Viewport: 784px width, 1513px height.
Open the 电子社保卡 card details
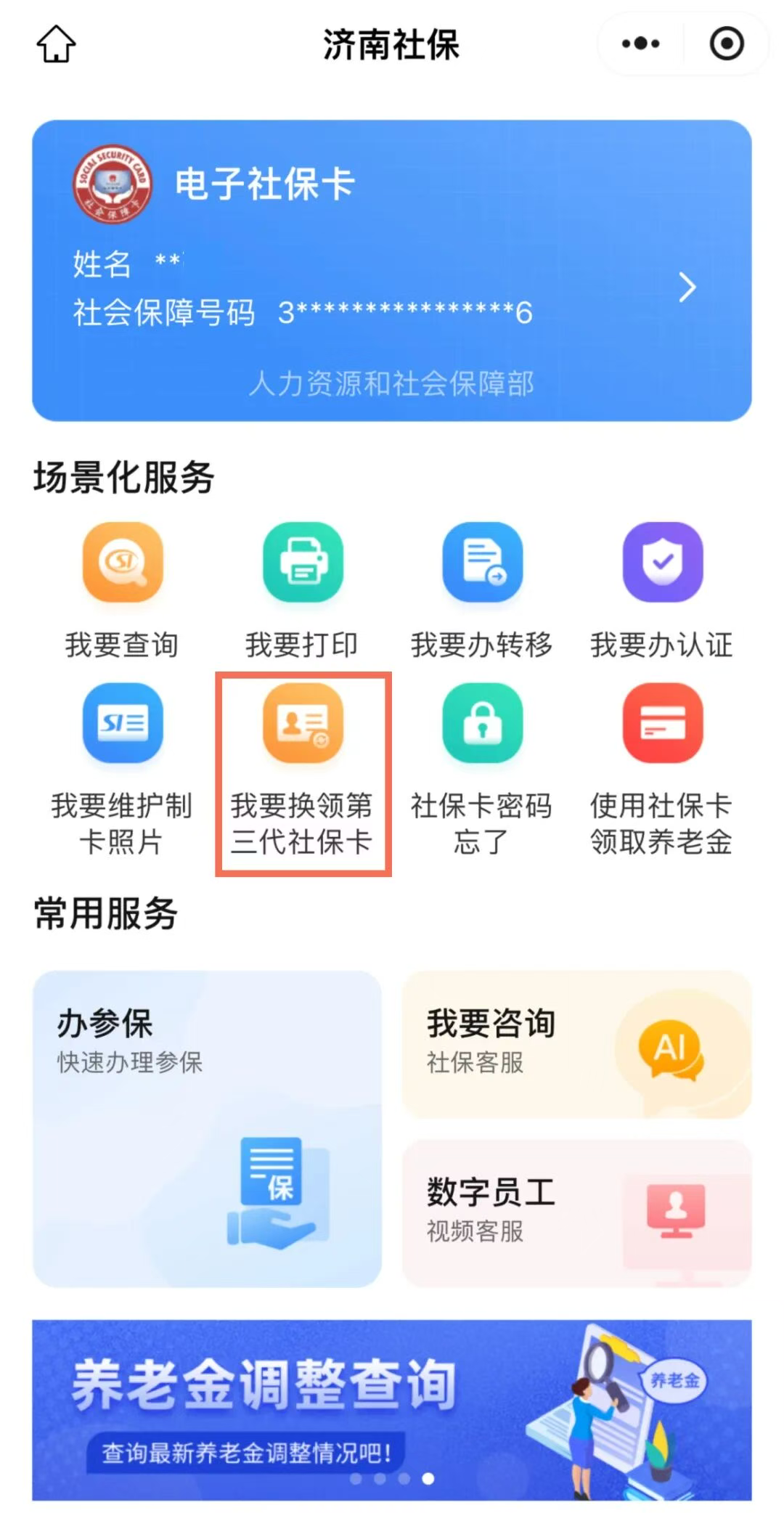coord(392,270)
